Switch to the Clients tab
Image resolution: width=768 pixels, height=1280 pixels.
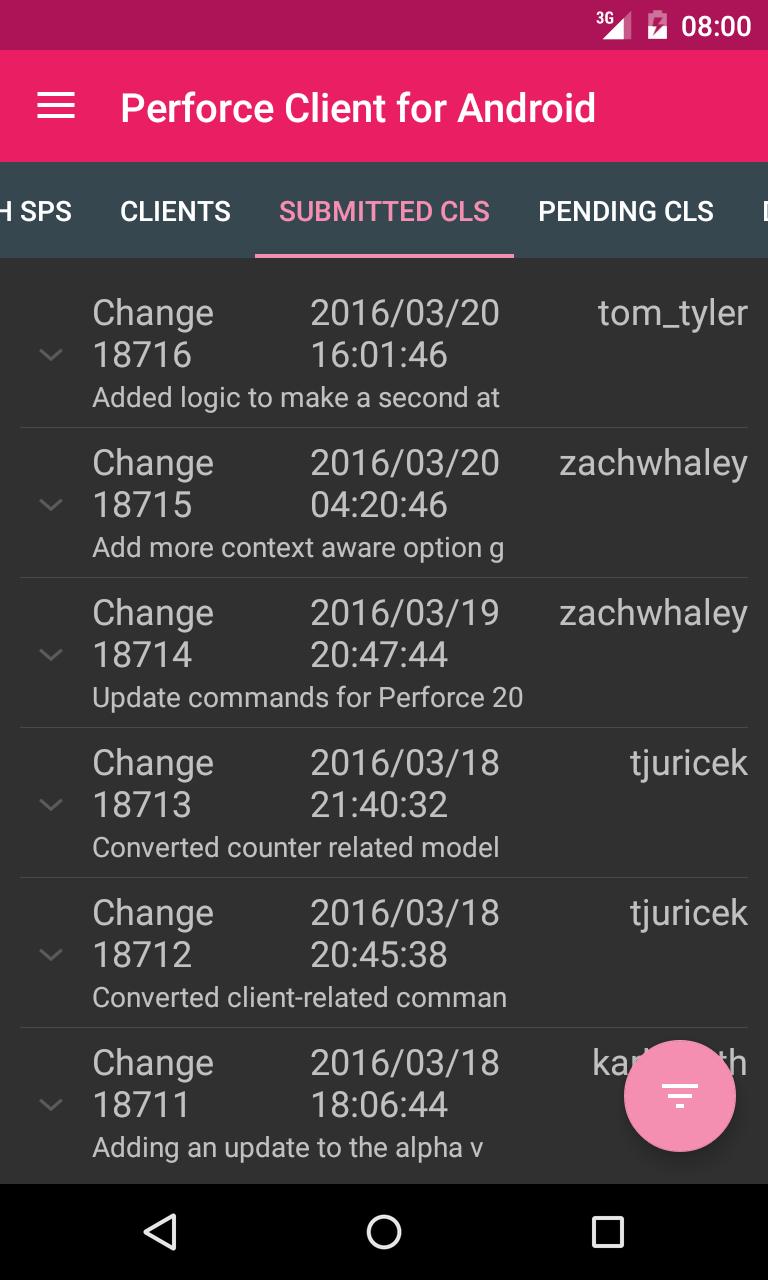(175, 211)
